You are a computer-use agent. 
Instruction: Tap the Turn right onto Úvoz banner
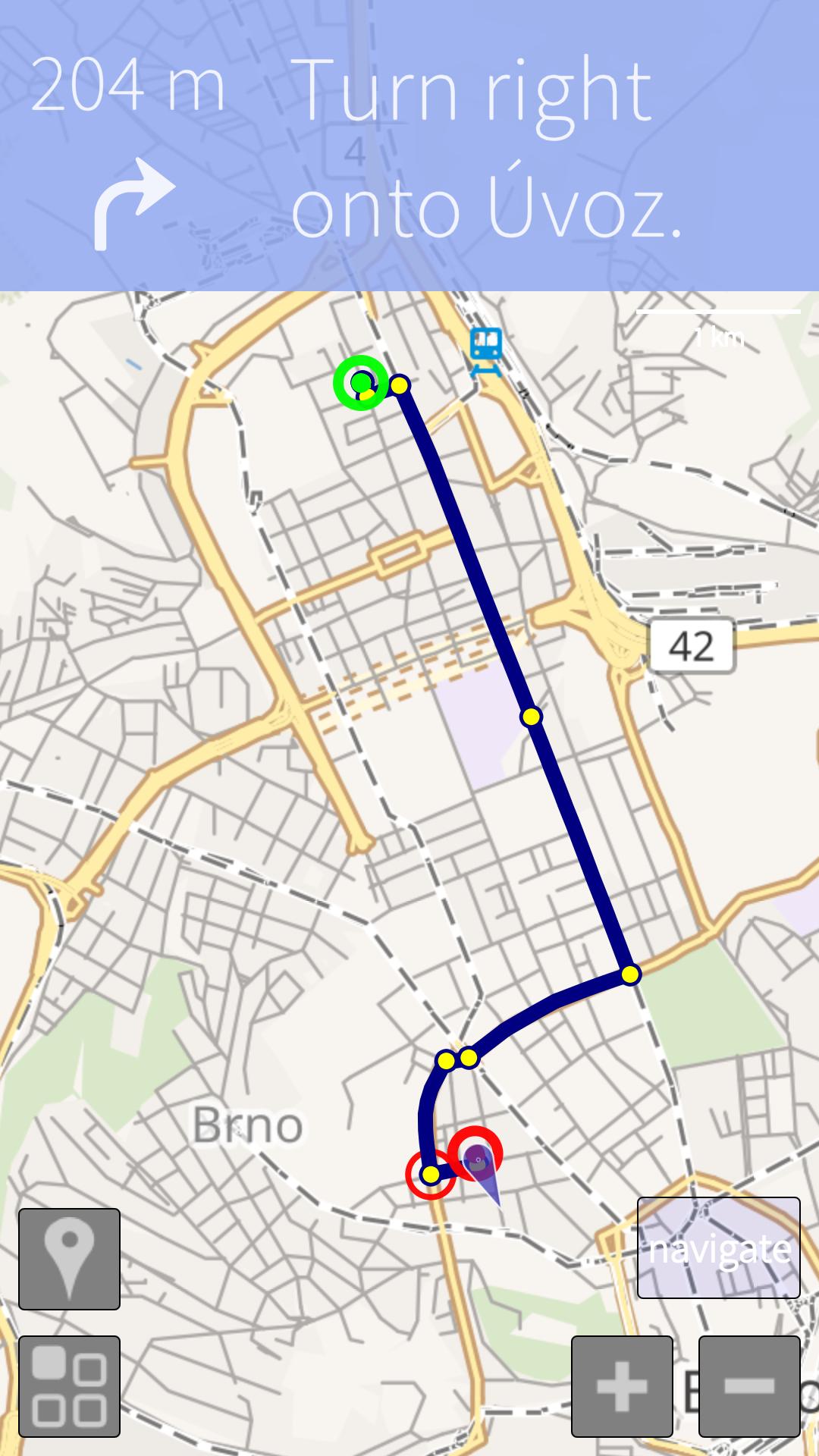point(409,146)
